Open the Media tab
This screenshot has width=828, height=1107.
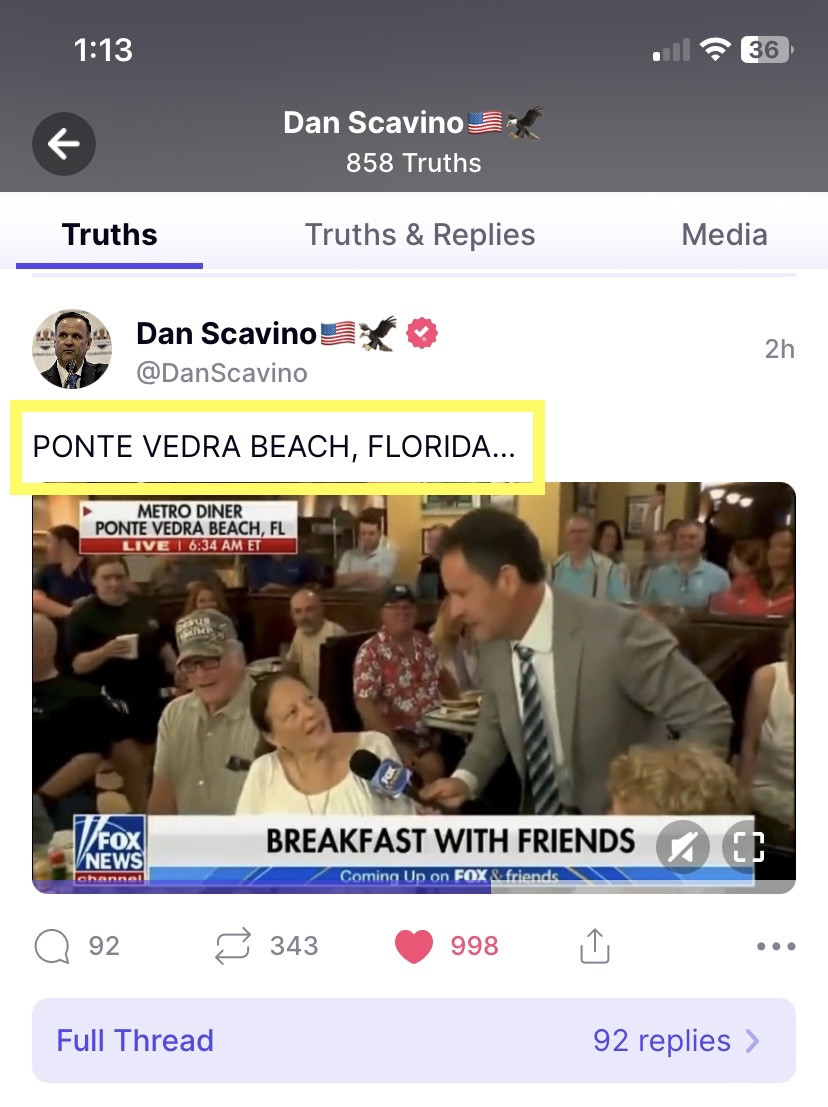(724, 235)
